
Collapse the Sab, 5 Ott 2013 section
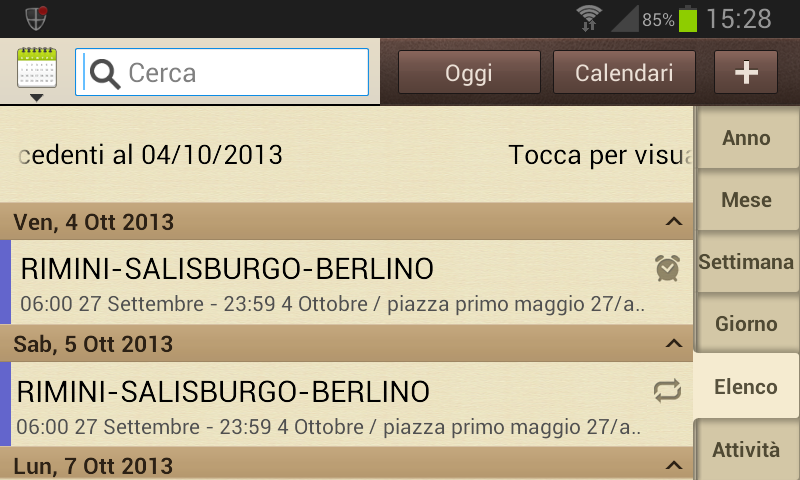pos(673,344)
